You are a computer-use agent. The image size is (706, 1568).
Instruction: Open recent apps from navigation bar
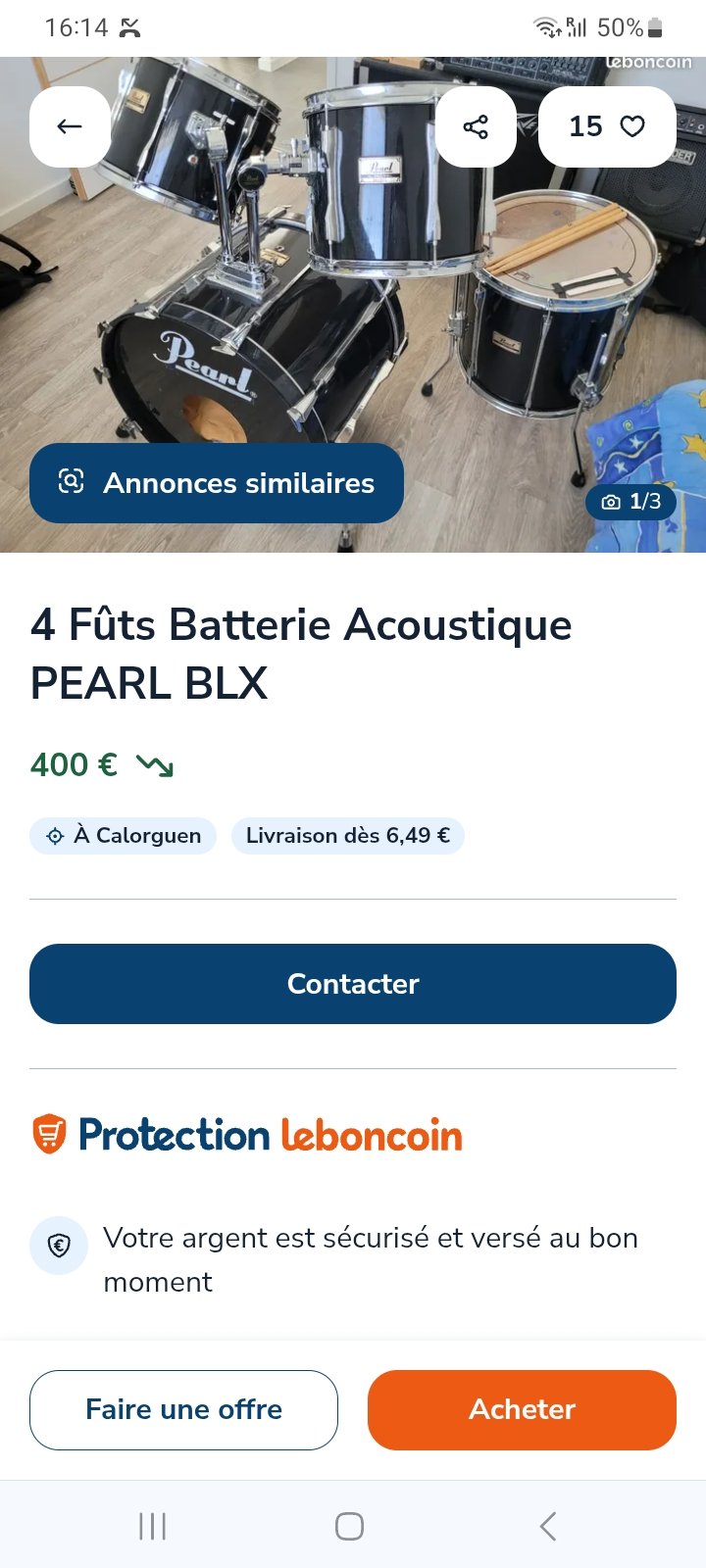pyautogui.click(x=152, y=1526)
